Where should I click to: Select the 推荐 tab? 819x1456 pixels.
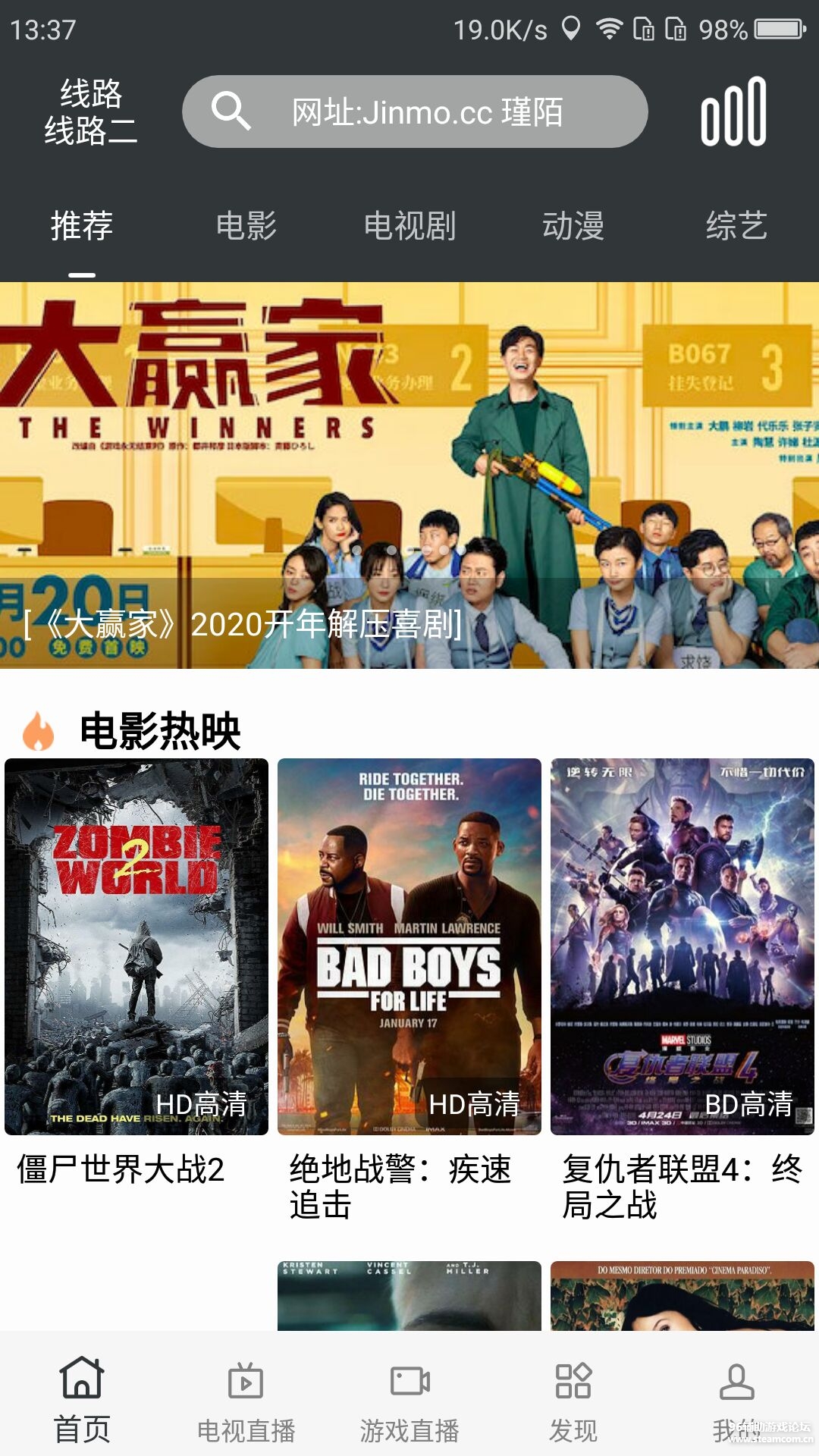coord(82,226)
